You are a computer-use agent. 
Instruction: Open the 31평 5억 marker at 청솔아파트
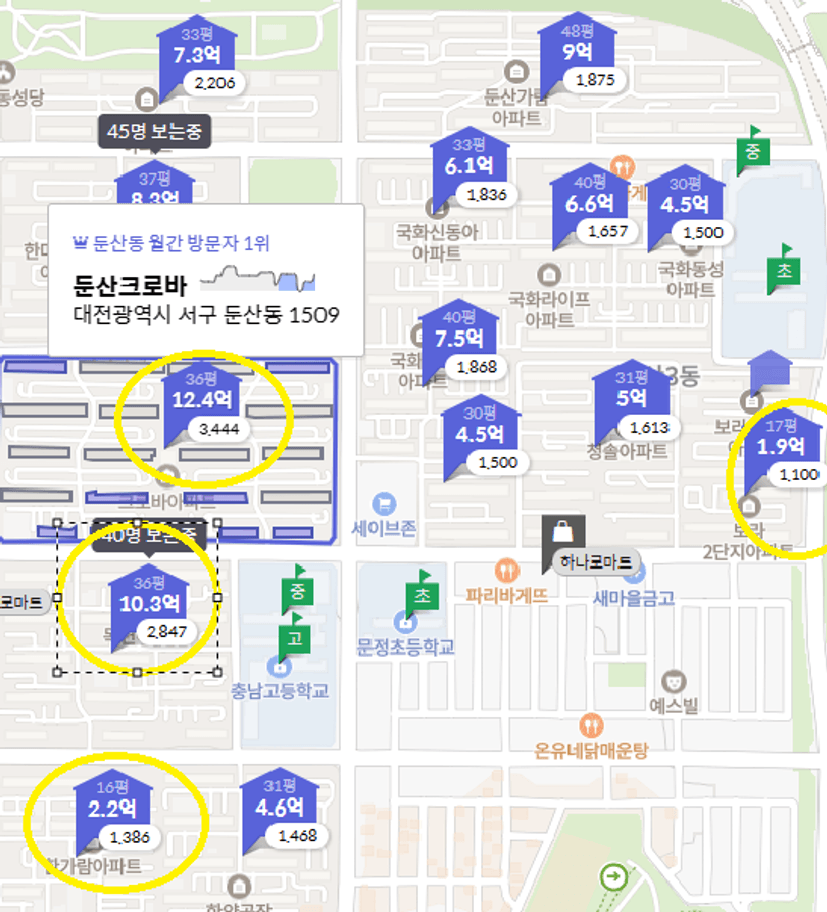[630, 397]
